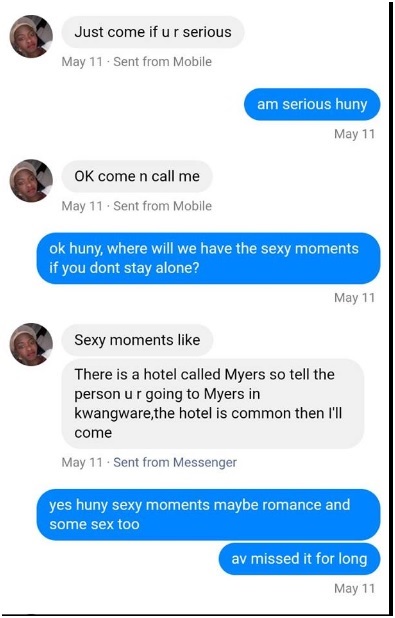Open the "Sent from Messenger" link
This screenshot has height=618, width=395.
click(175, 462)
